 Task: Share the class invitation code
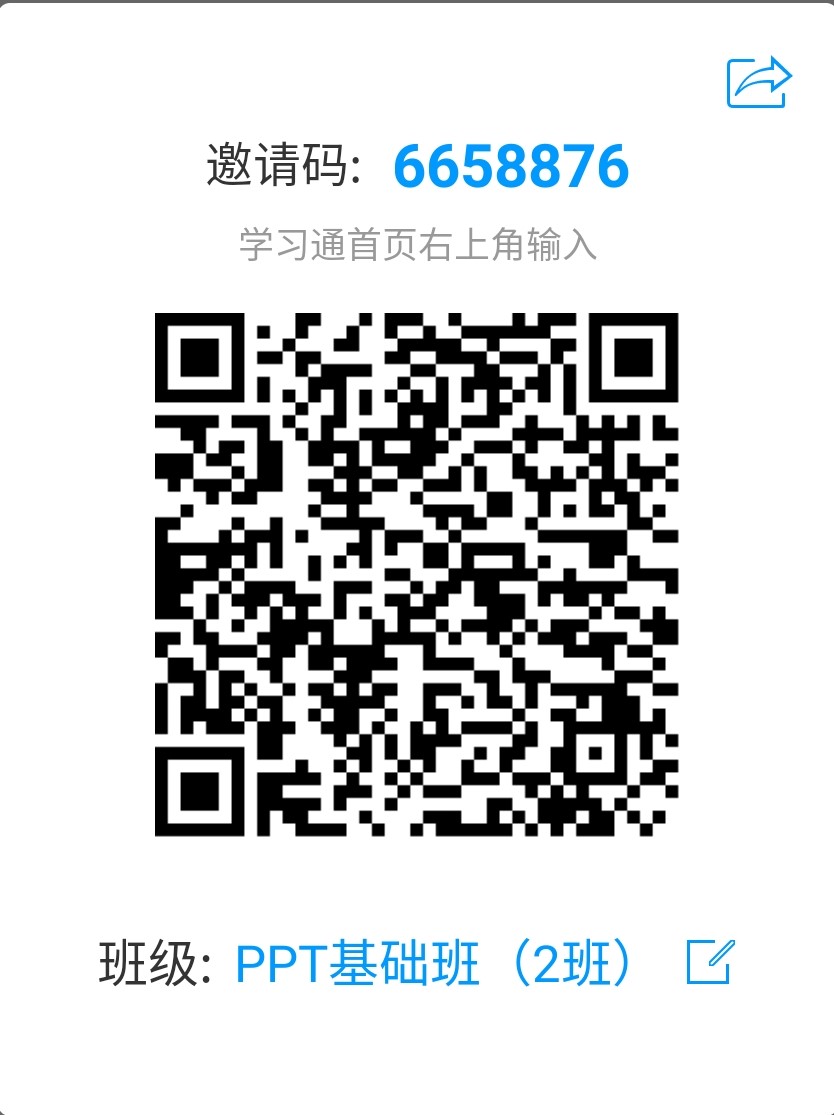[758, 83]
